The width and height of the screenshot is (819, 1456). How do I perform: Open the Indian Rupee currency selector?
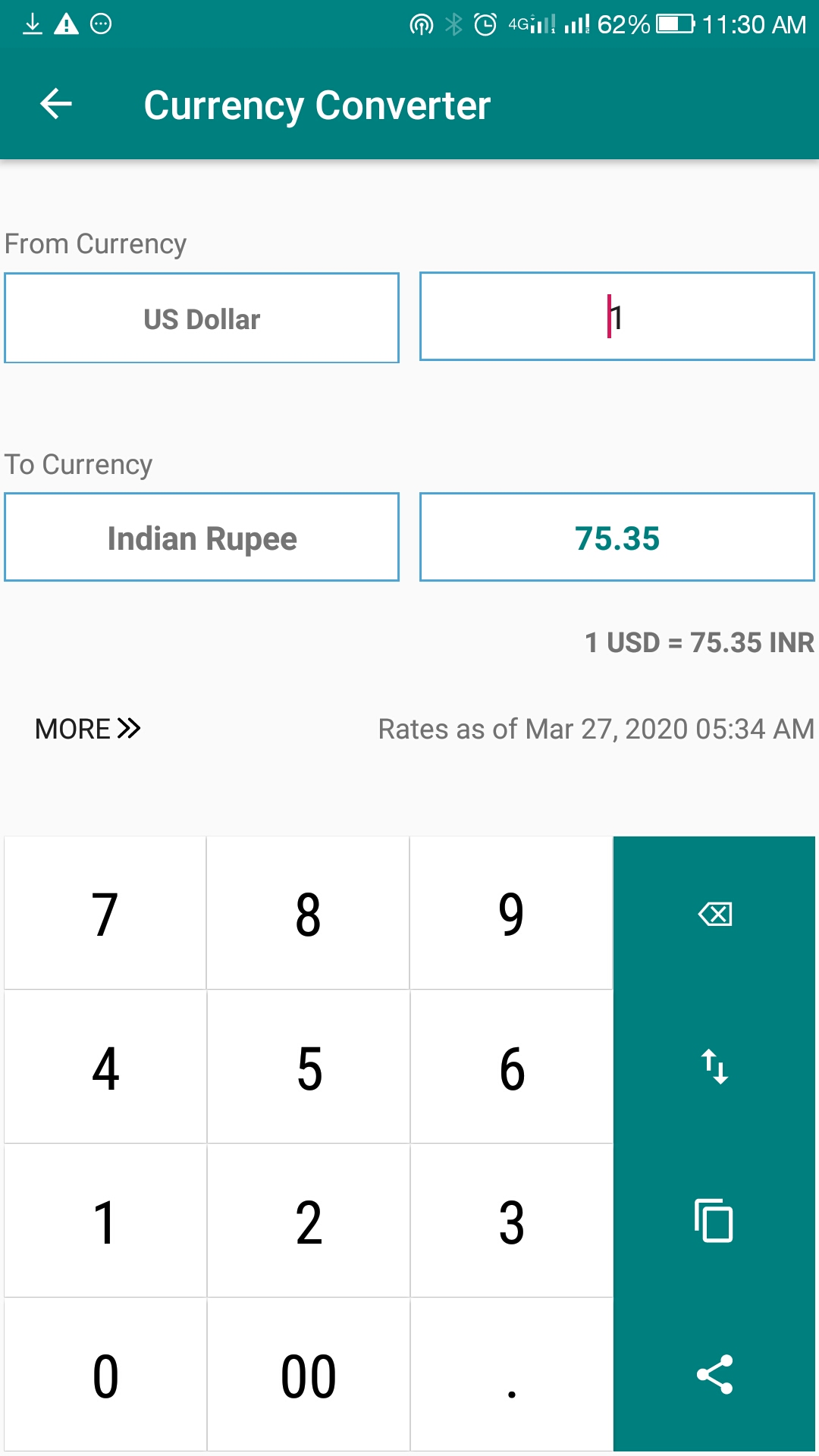tap(201, 538)
